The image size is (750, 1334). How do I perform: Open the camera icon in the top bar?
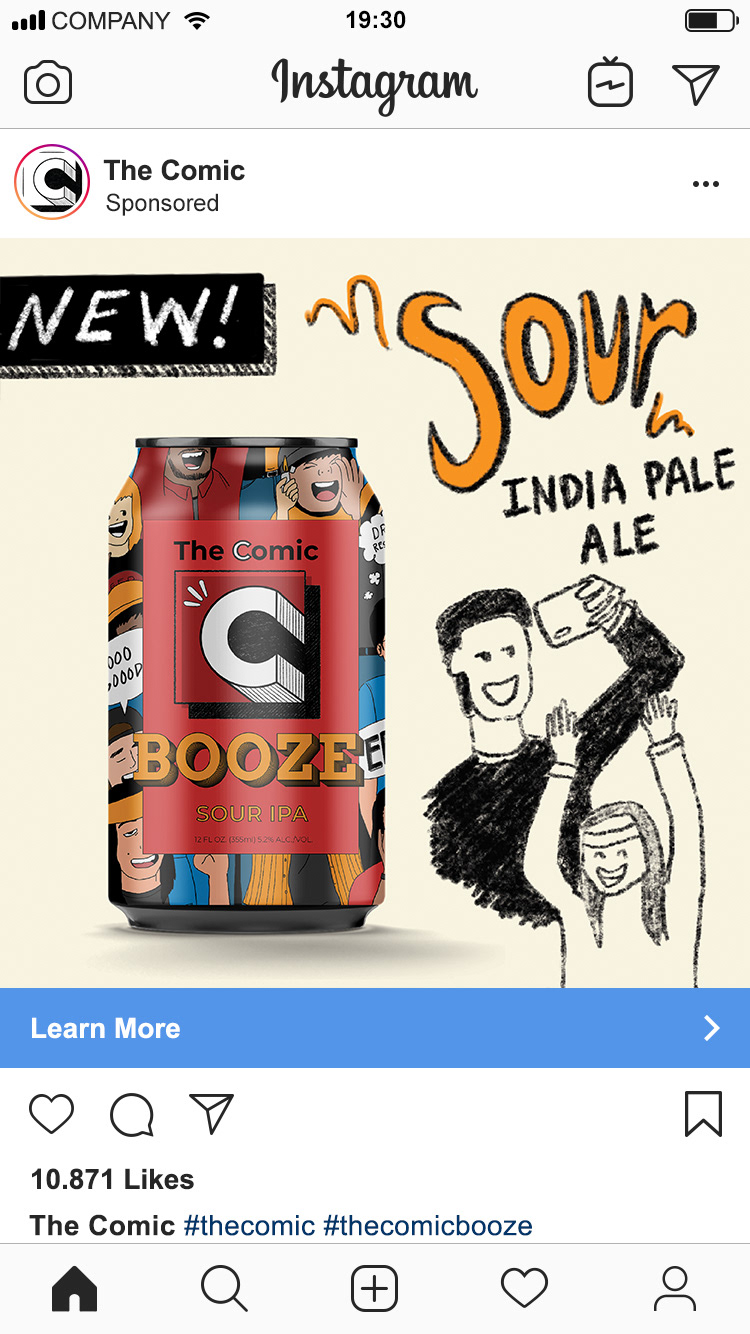click(48, 83)
